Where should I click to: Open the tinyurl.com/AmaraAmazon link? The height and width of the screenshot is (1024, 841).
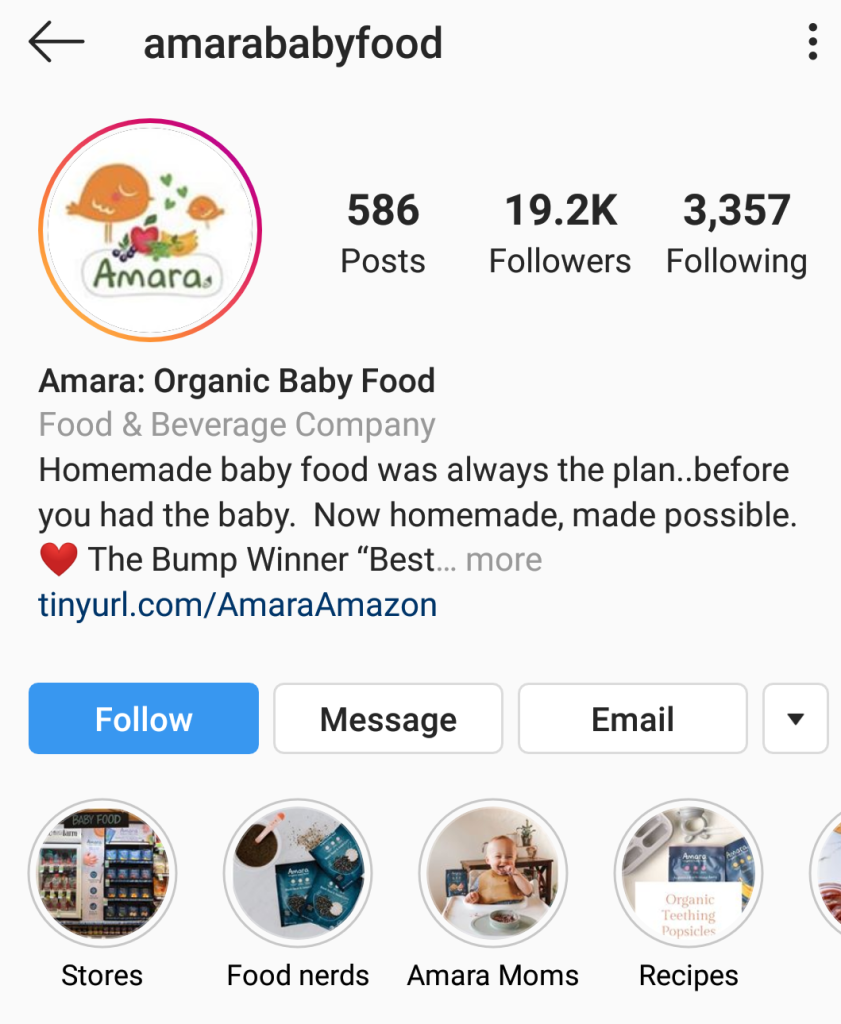pyautogui.click(x=237, y=604)
